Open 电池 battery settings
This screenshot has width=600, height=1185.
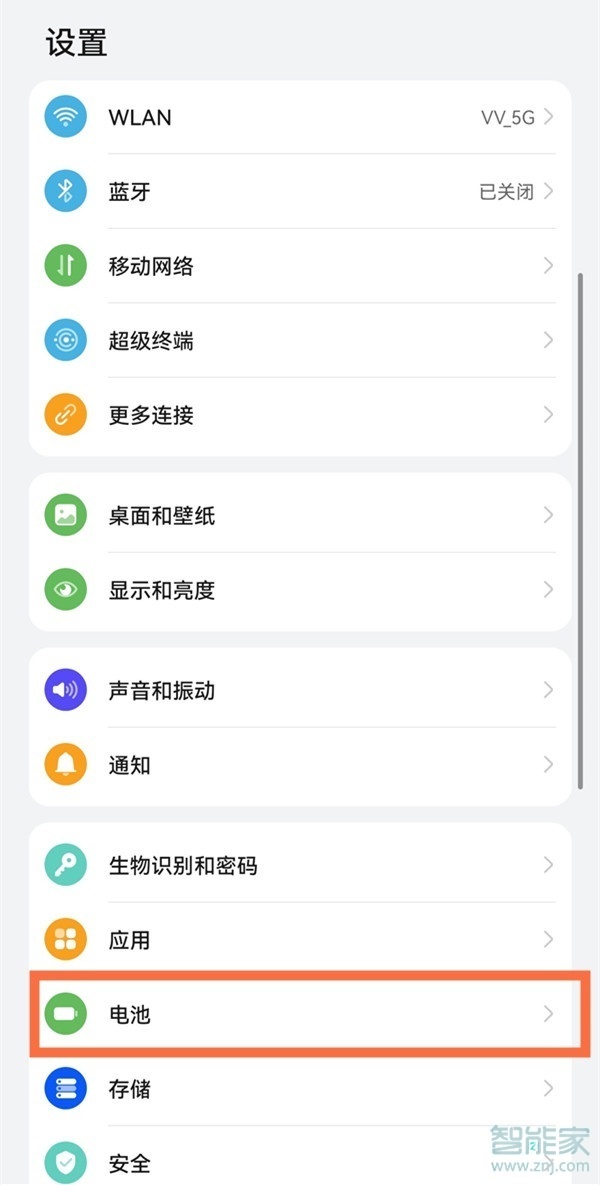(x=300, y=1014)
